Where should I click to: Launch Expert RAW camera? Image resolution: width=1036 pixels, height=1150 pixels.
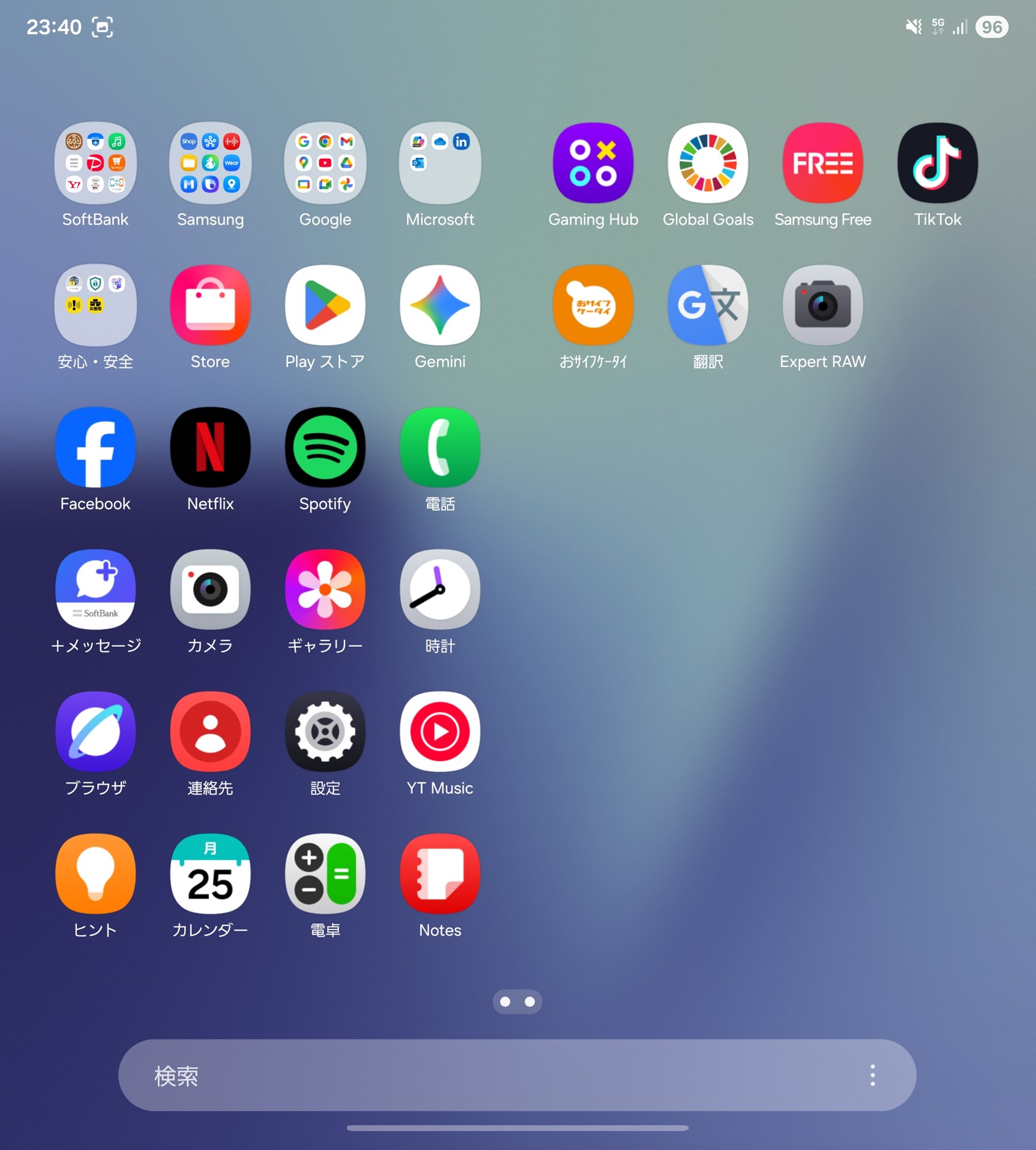coord(823,305)
